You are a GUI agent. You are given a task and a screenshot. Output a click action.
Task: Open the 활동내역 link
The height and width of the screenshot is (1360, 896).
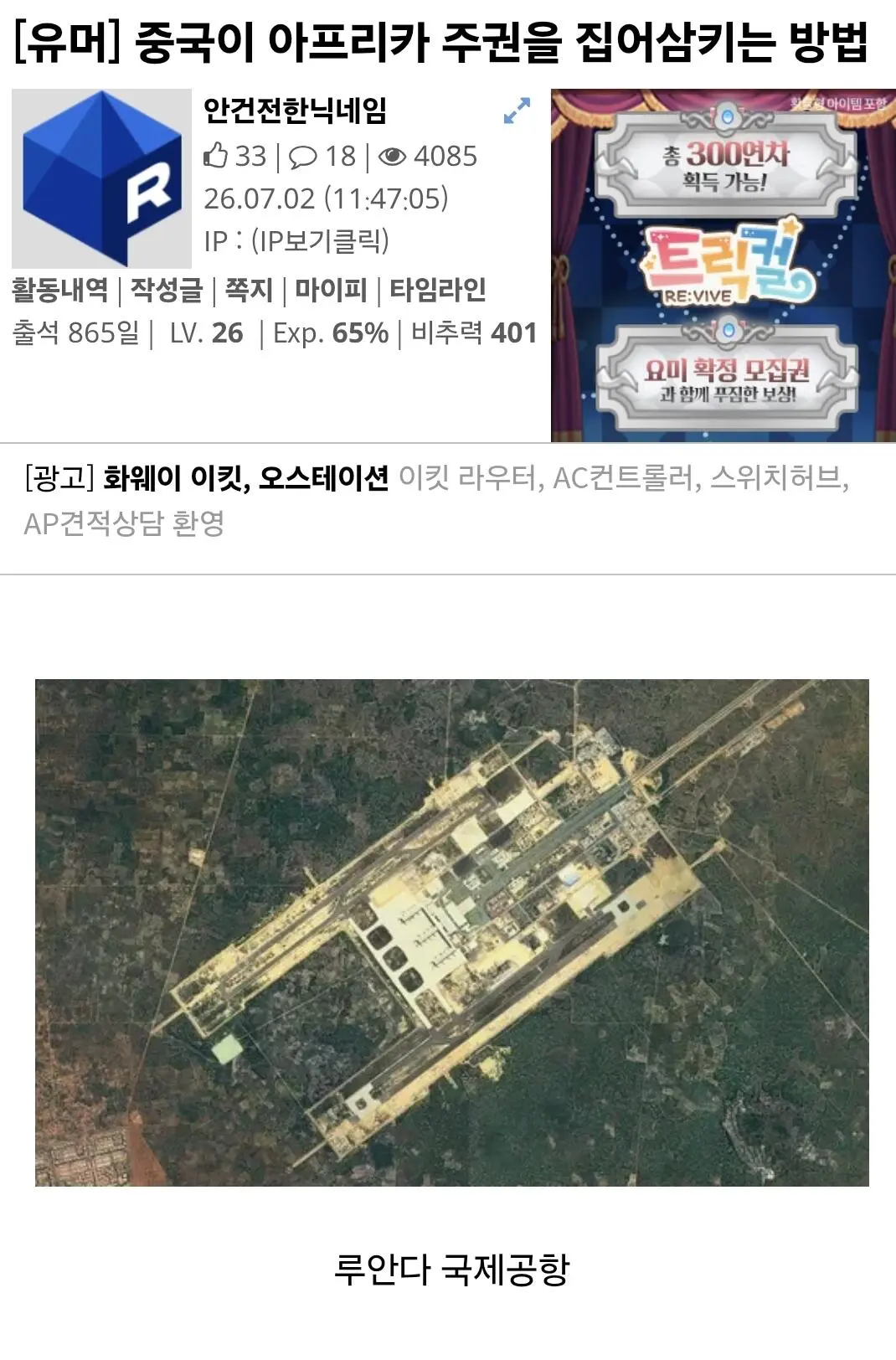pyautogui.click(x=59, y=290)
